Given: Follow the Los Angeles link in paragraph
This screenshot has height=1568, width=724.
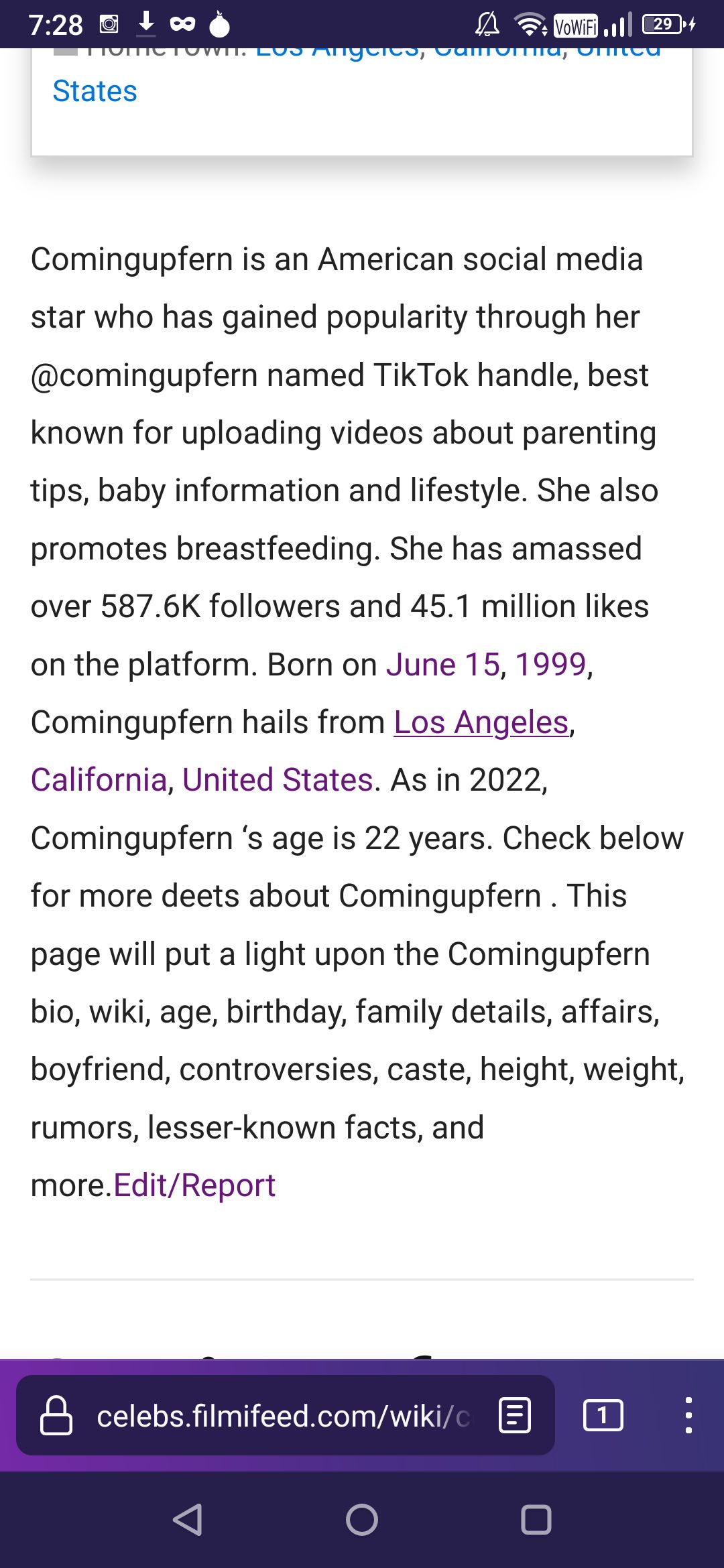Looking at the screenshot, I should click(481, 723).
